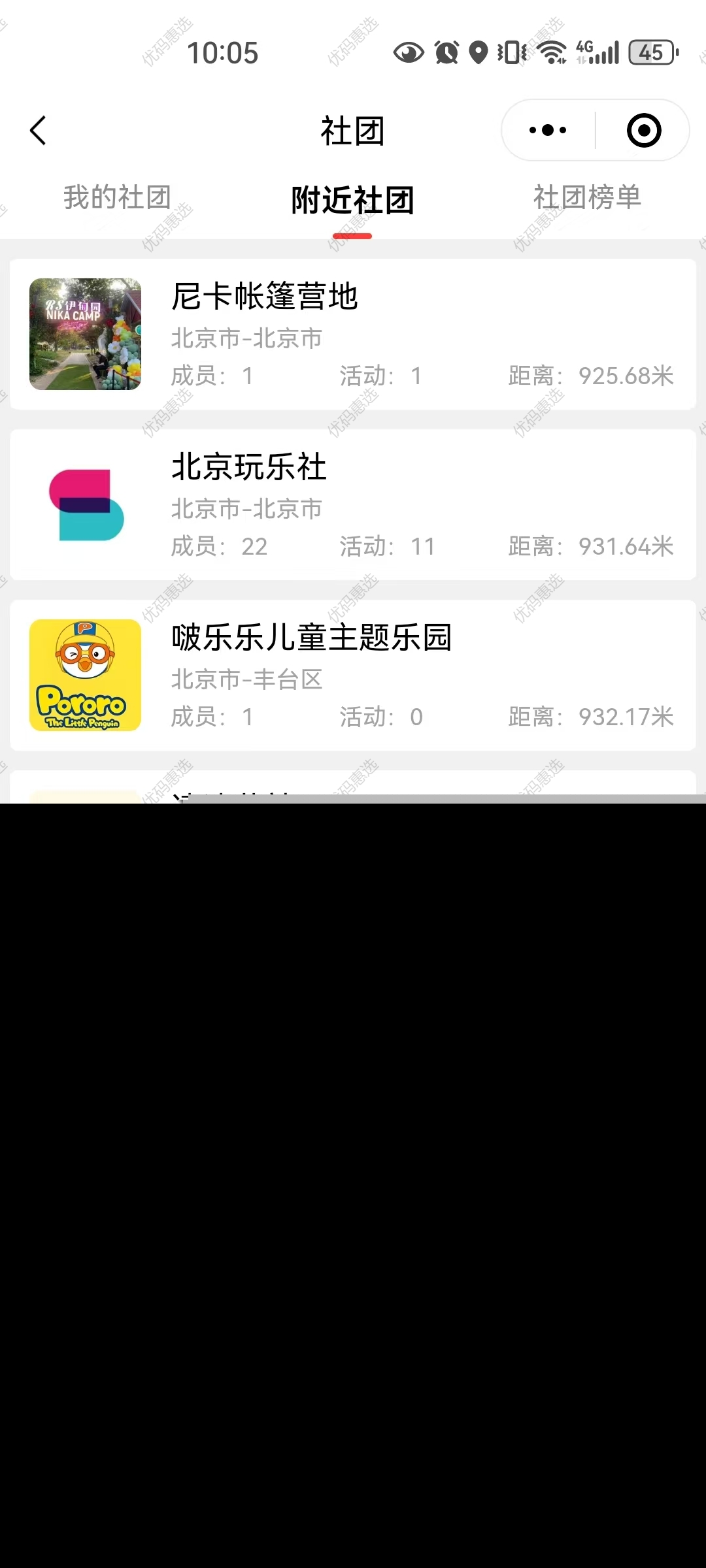The height and width of the screenshot is (1568, 706).
Task: Select the 附近社团 tab
Action: 352,200
